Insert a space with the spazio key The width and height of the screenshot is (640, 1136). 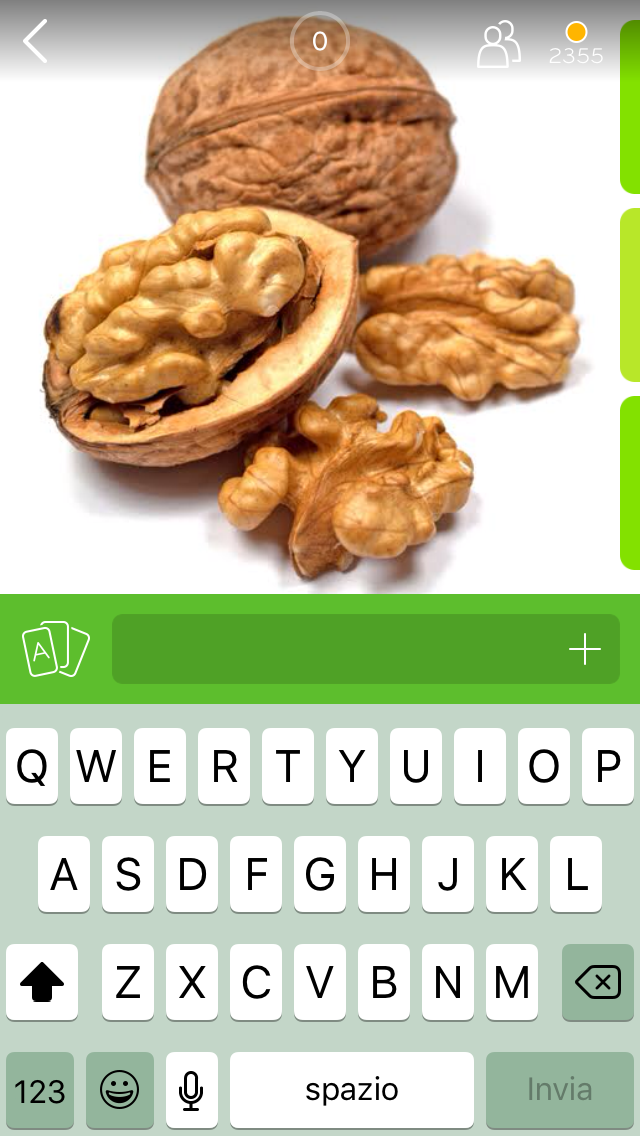pyautogui.click(x=352, y=1090)
